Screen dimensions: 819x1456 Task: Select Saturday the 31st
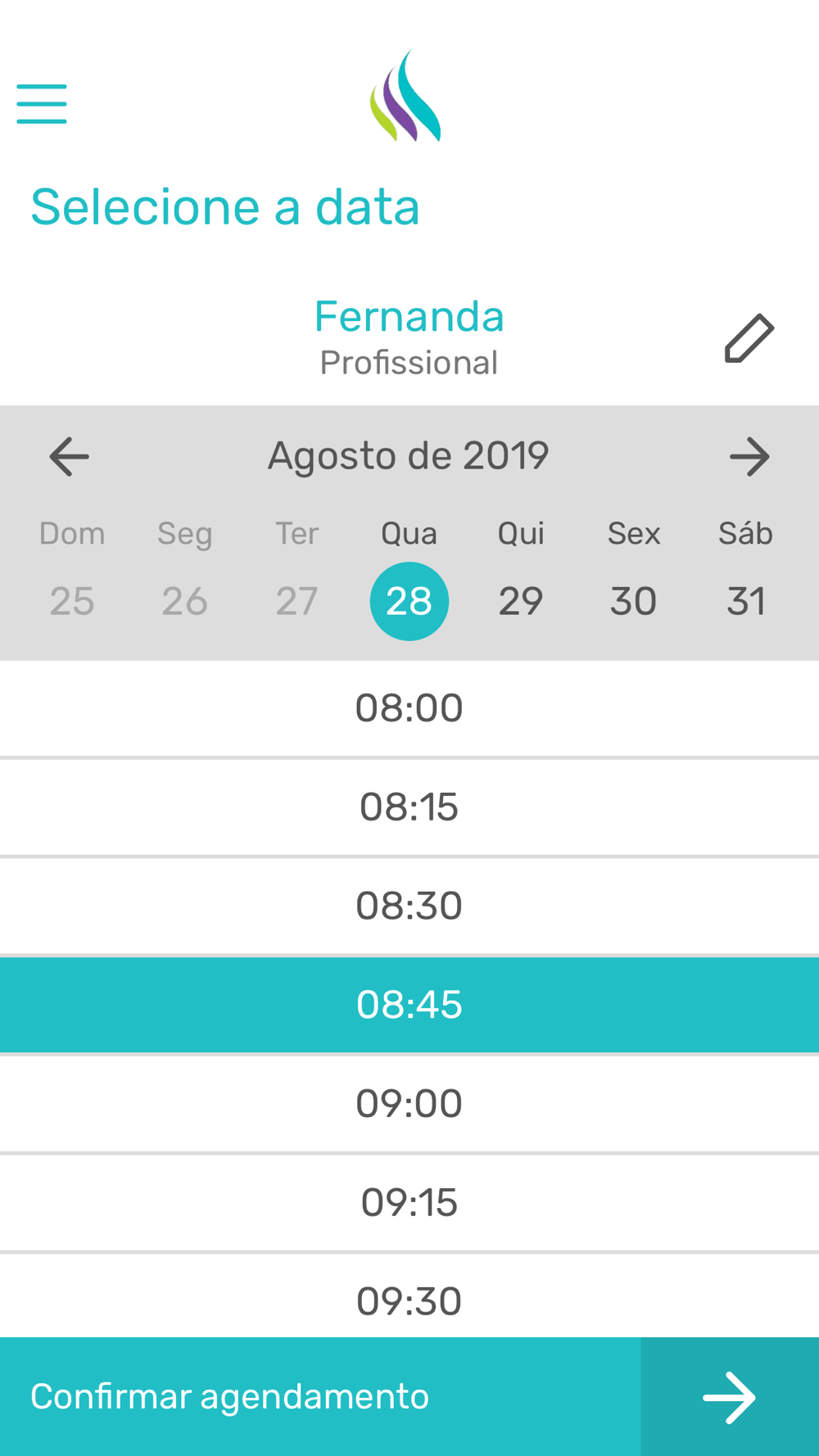tap(746, 601)
